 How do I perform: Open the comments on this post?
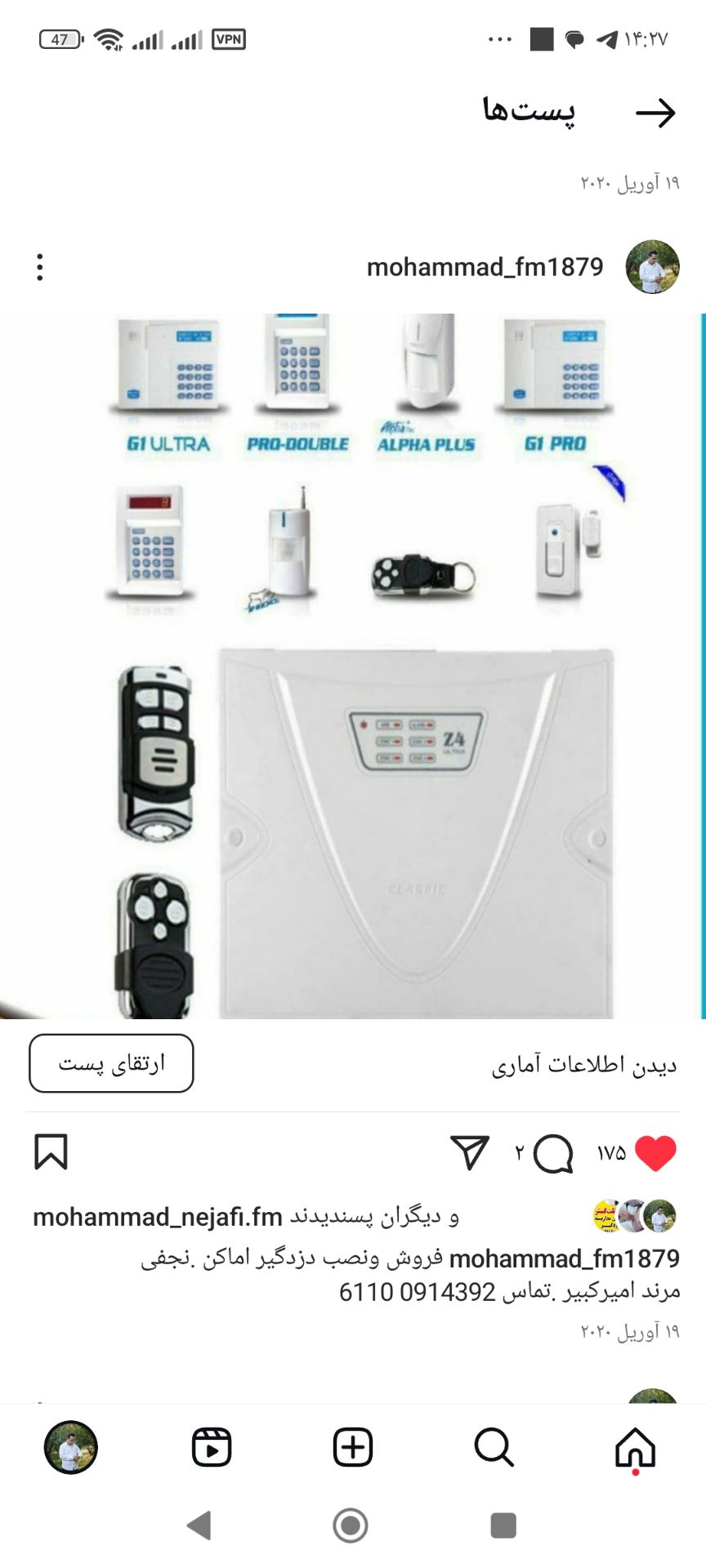tap(553, 1153)
